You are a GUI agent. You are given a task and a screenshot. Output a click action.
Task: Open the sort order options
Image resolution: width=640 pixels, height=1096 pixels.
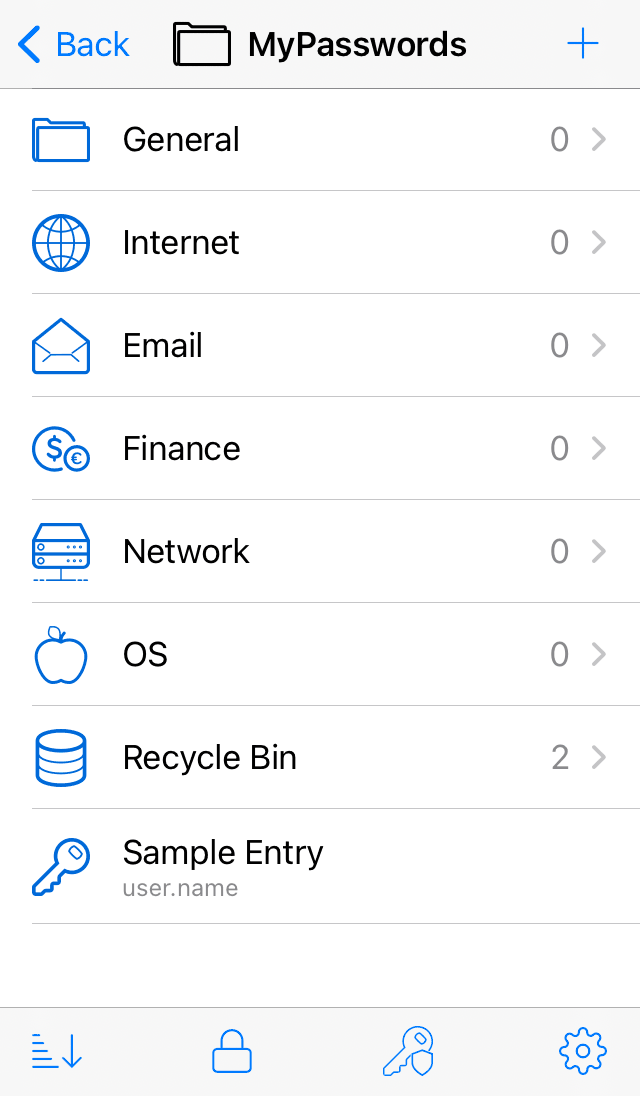57,1051
